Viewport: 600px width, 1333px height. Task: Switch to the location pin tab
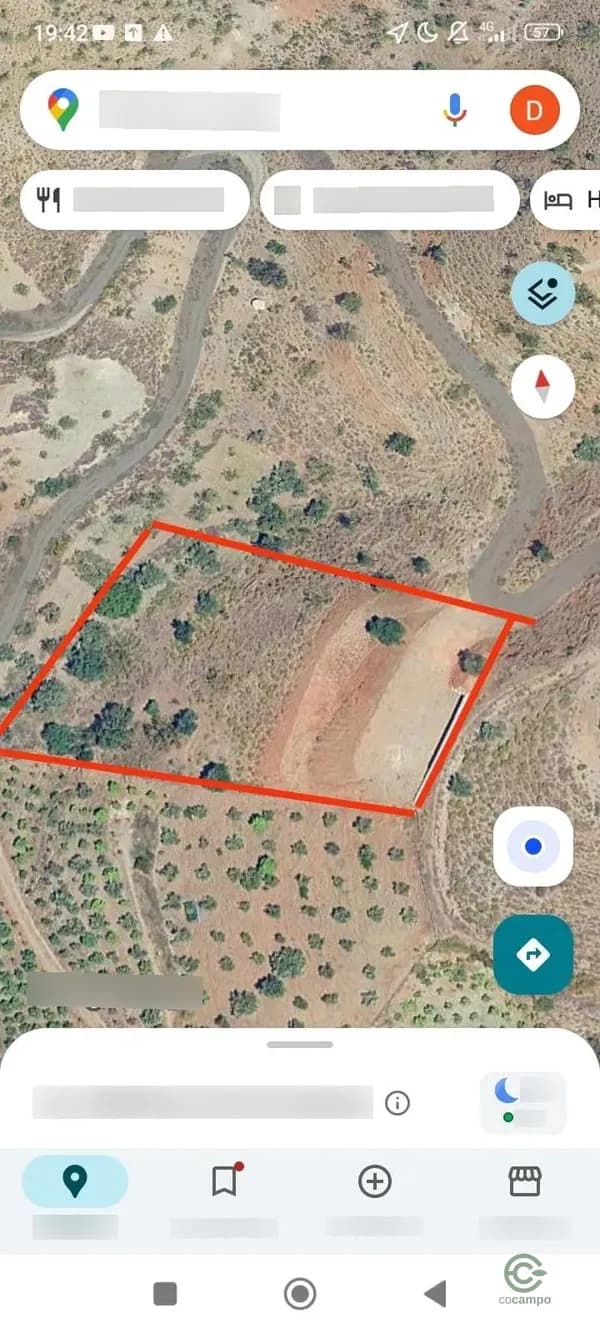pyautogui.click(x=75, y=1182)
